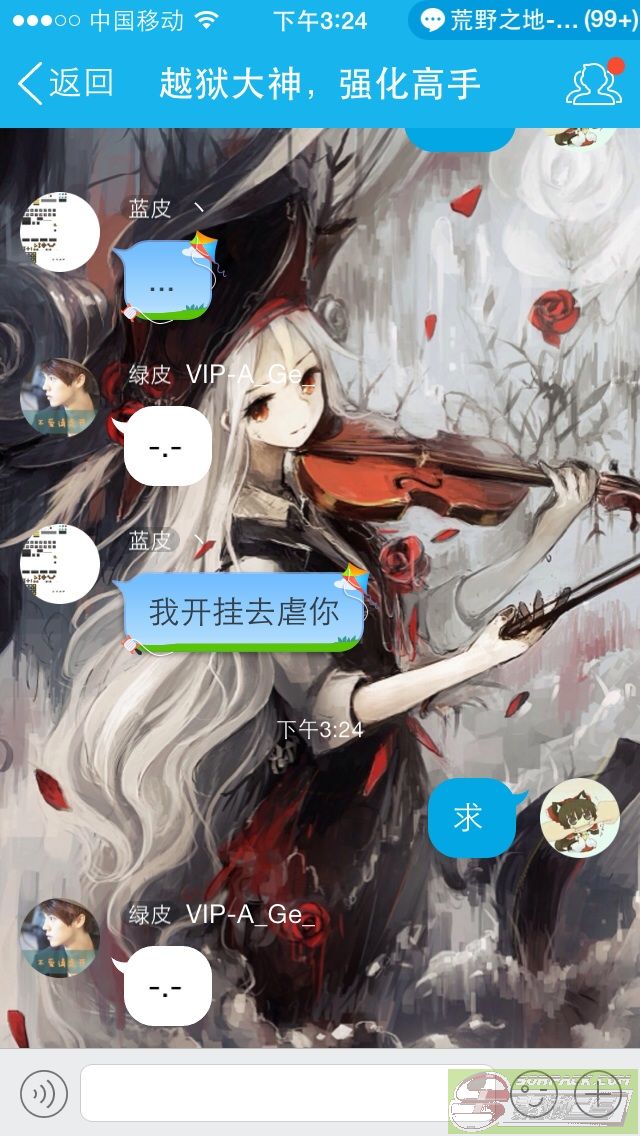Switch to voice input with the microphone icon
The width and height of the screenshot is (640, 1136).
pos(43,1093)
